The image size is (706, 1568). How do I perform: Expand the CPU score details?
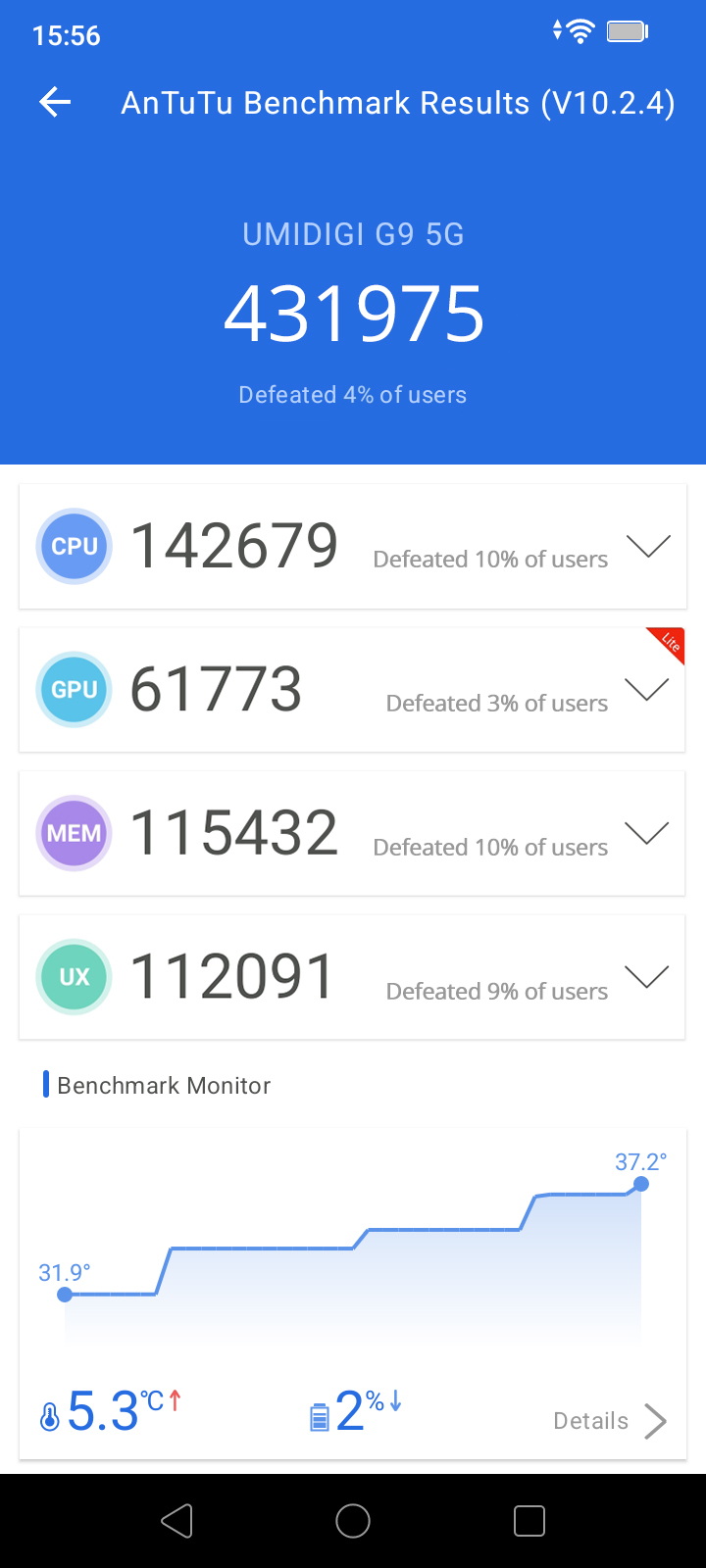pos(648,546)
